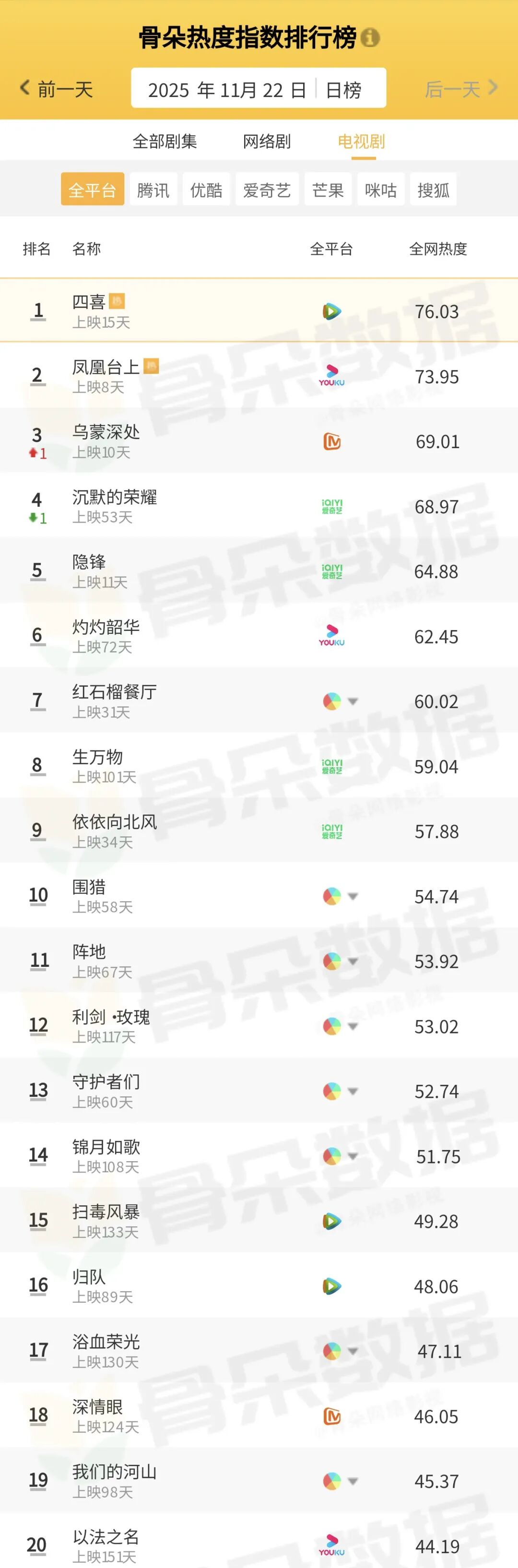View the 沉默的荣耀 entry
The image size is (518, 1568).
(115, 497)
